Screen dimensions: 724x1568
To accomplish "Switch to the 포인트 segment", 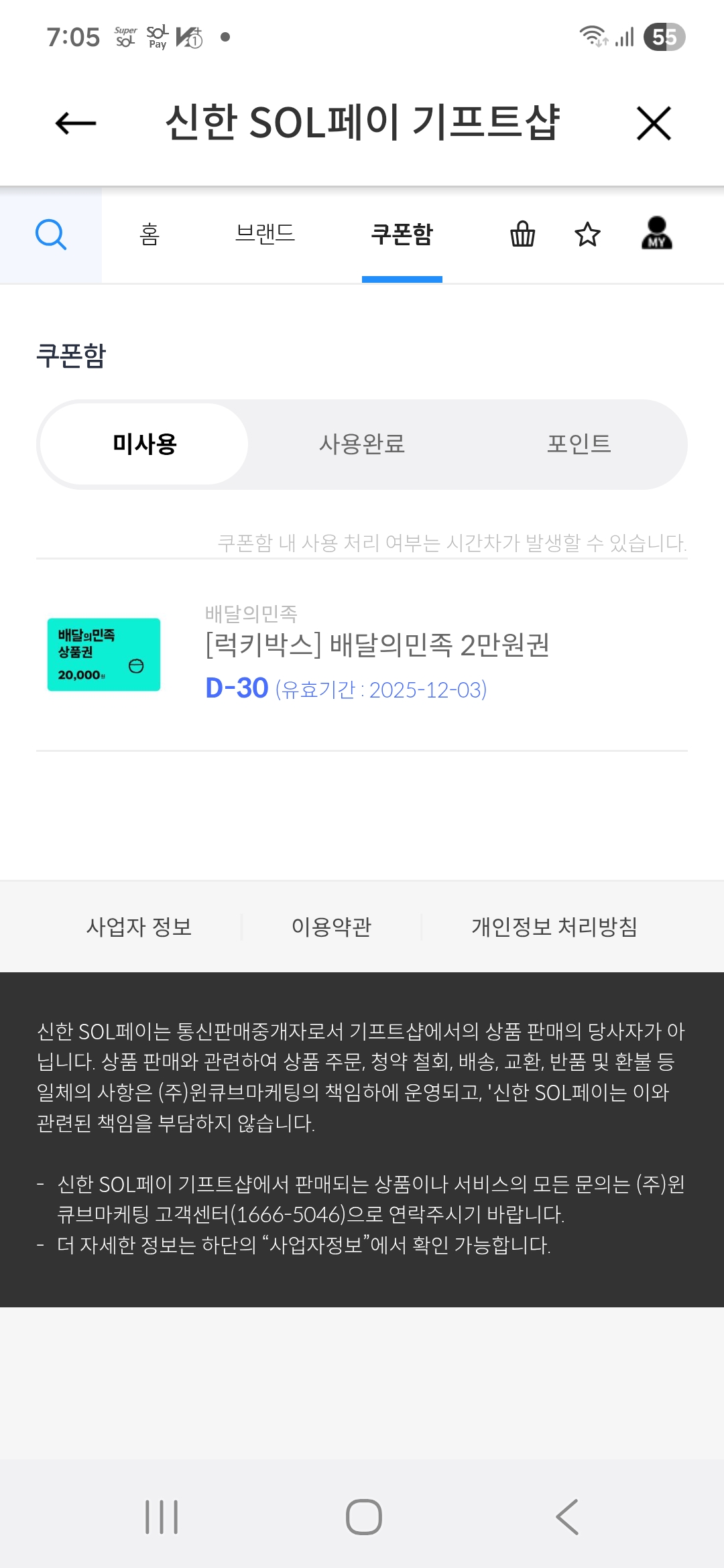I will (x=579, y=444).
